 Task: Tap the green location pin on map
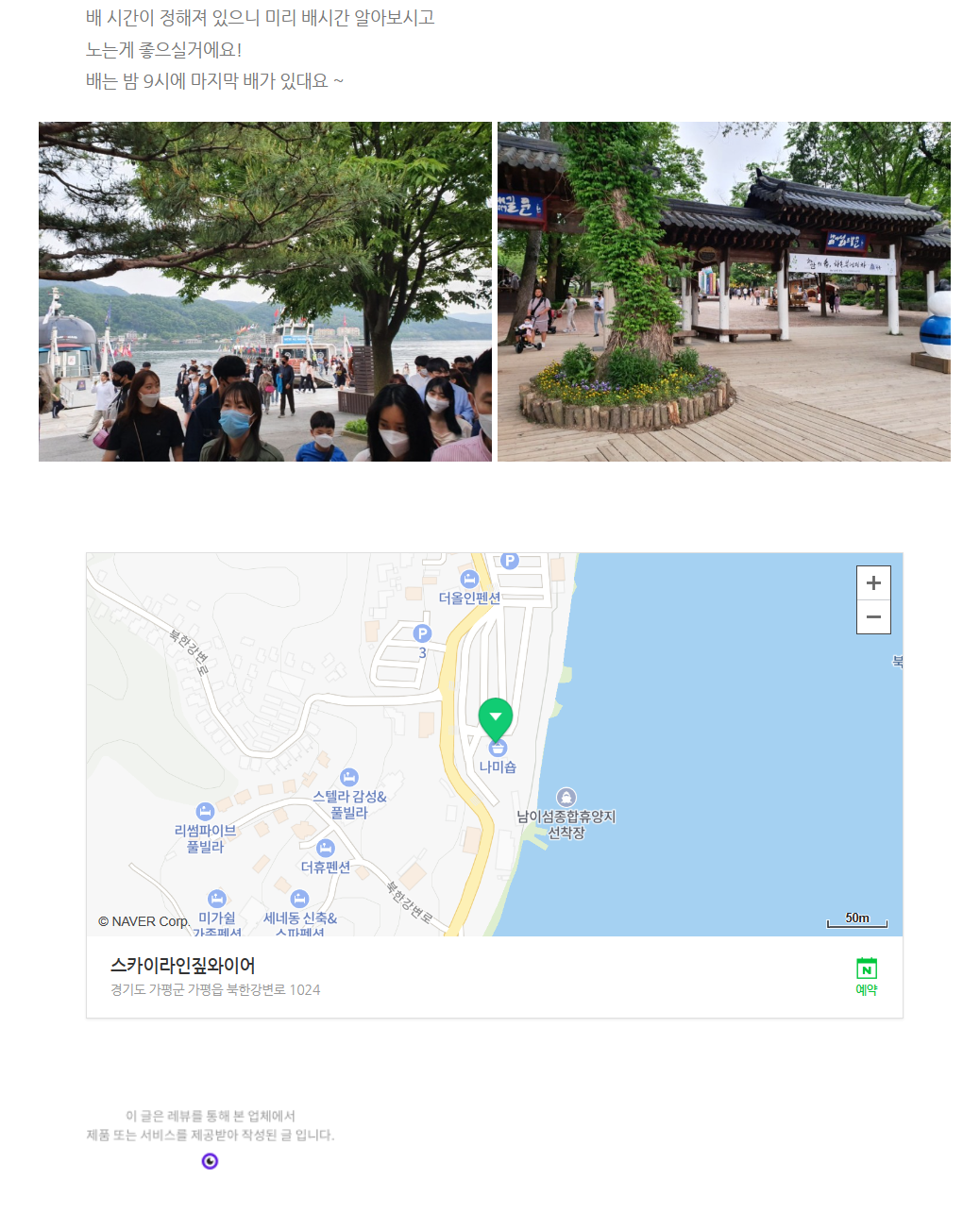coord(496,719)
